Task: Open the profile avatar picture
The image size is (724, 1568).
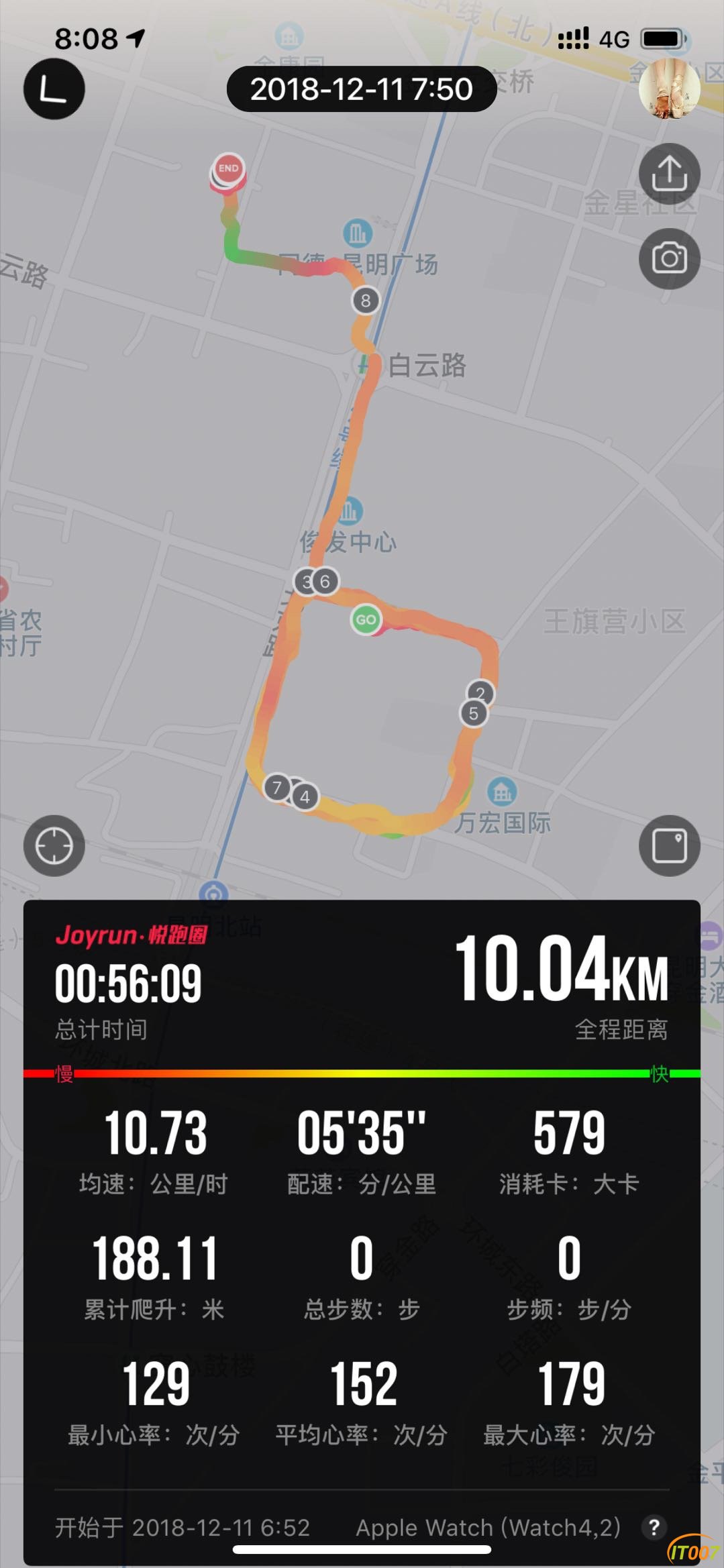Action: coord(669,89)
